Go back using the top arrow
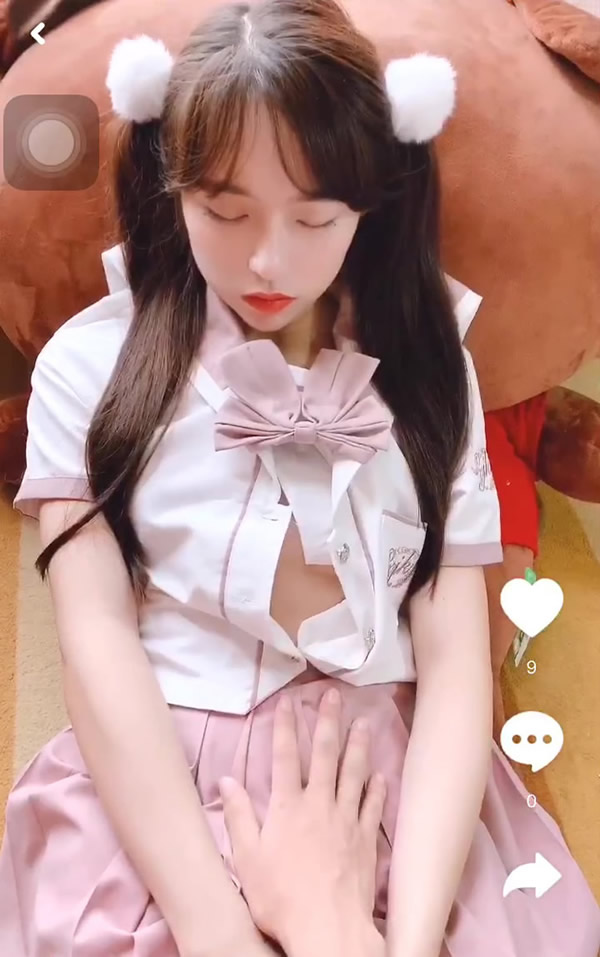The height and width of the screenshot is (957, 600). tap(38, 34)
